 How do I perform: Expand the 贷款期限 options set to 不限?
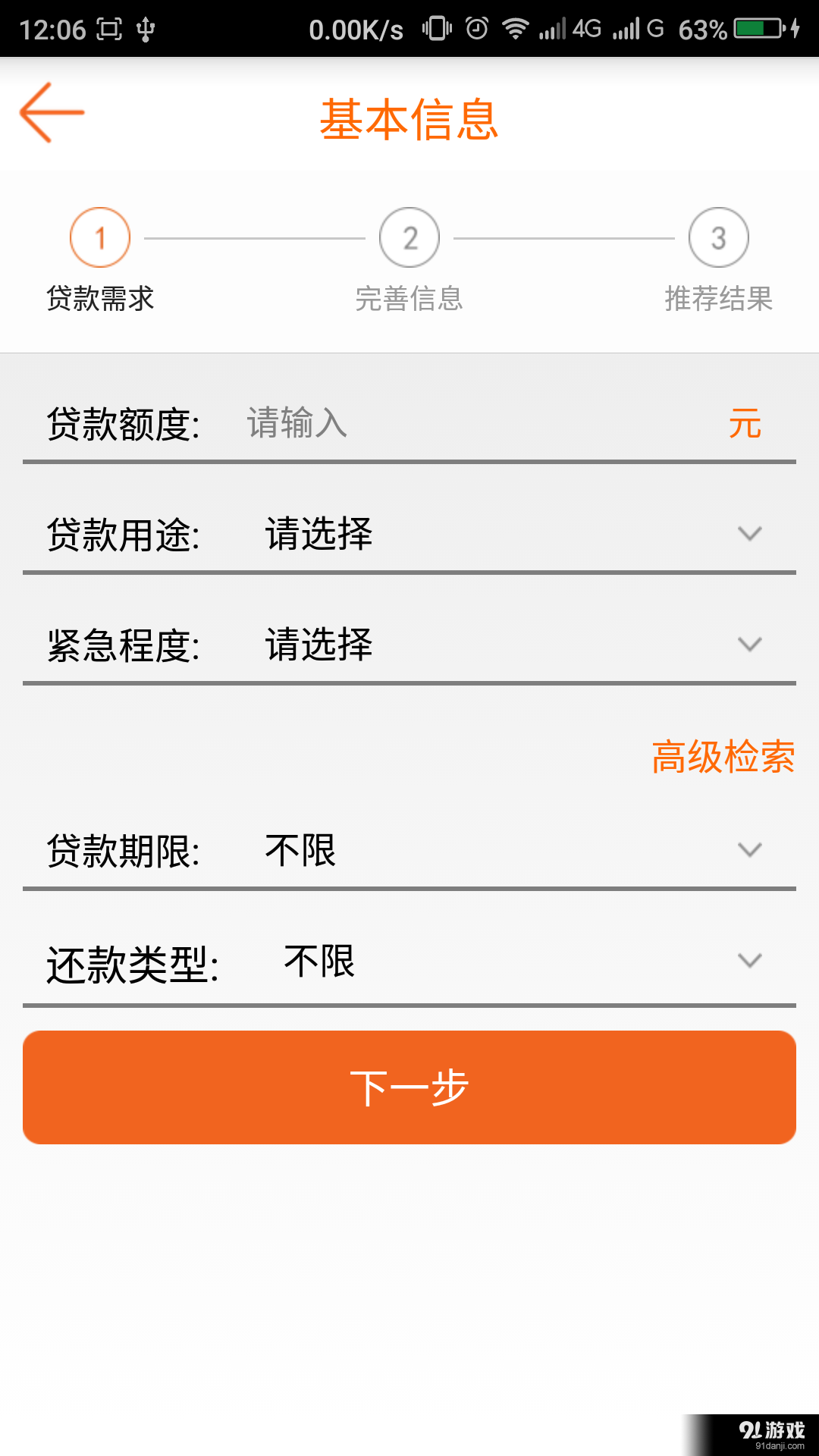click(x=409, y=851)
